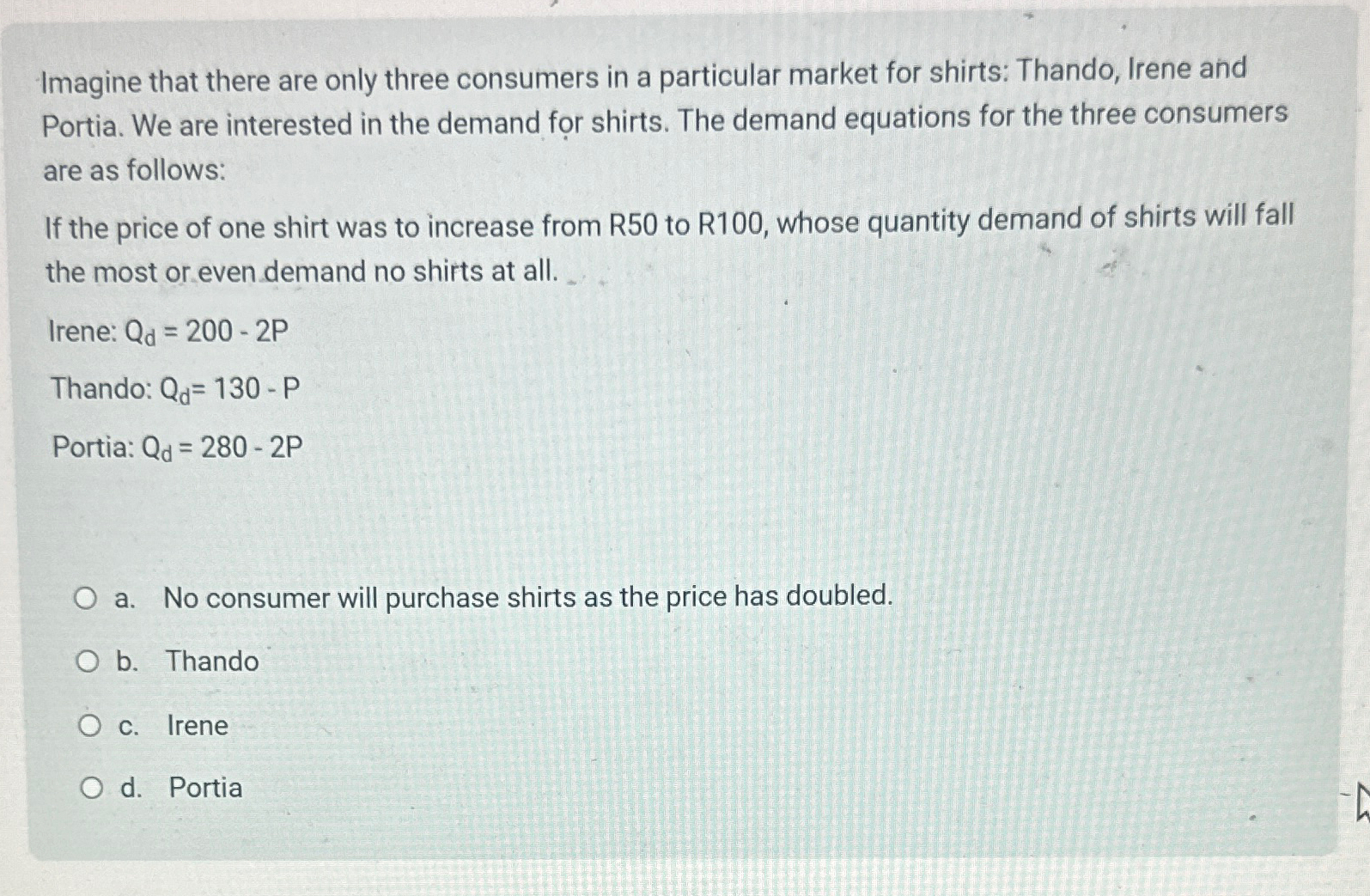The image size is (1370, 896).
Task: Choose answer b, Thando
Action: (x=87, y=661)
